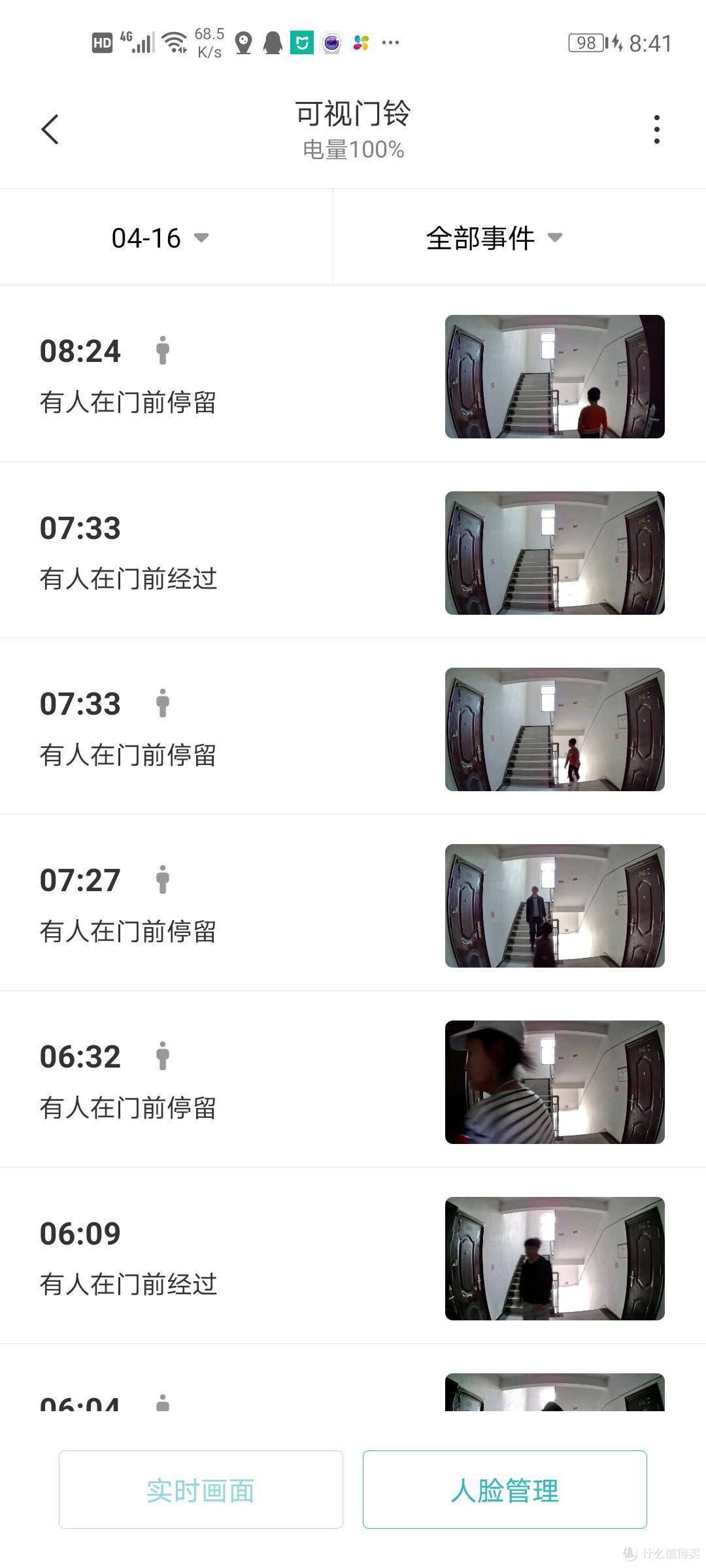Open the 08:24 有人在门前停留 event
The width and height of the screenshot is (706, 1568).
pyautogui.click(x=353, y=376)
